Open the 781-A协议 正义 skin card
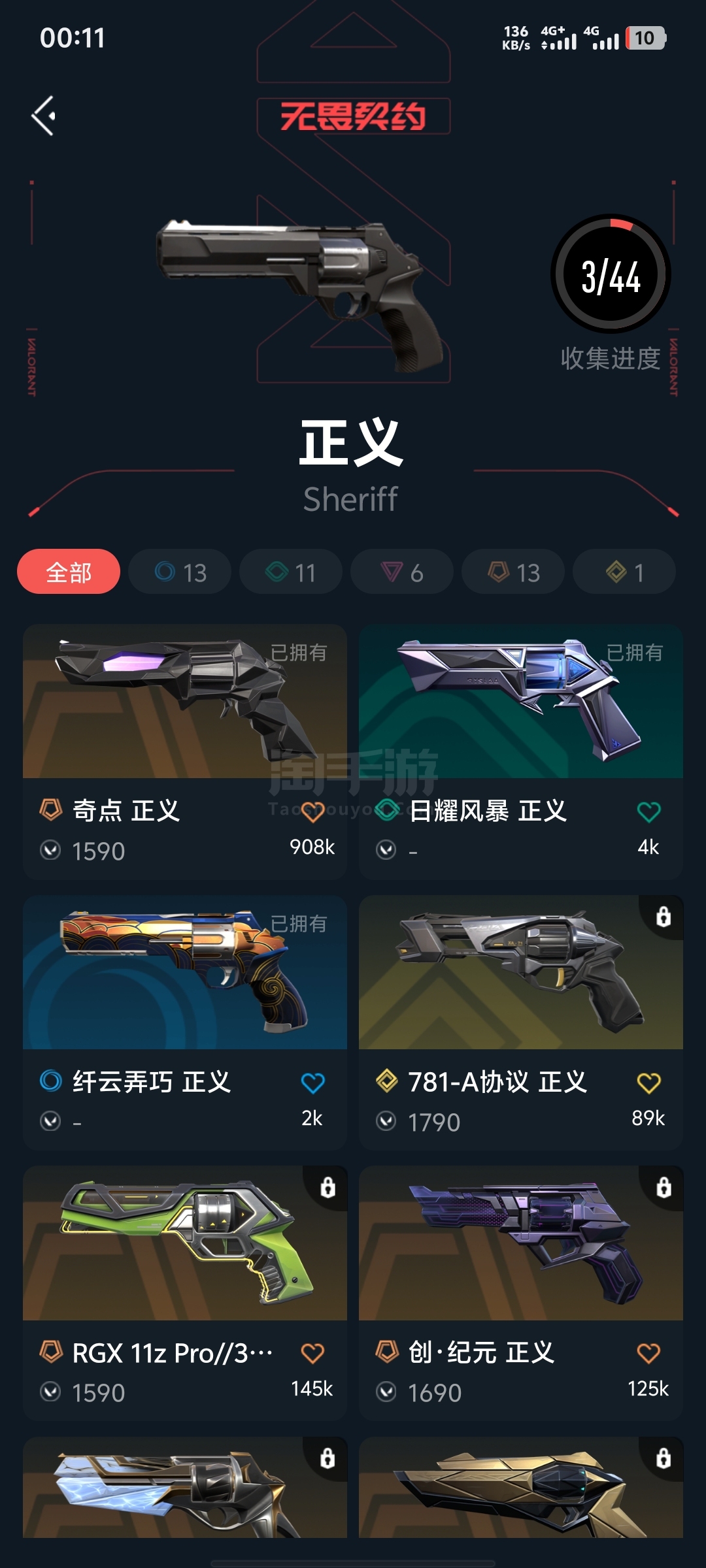The width and height of the screenshot is (706, 1568). [521, 1023]
